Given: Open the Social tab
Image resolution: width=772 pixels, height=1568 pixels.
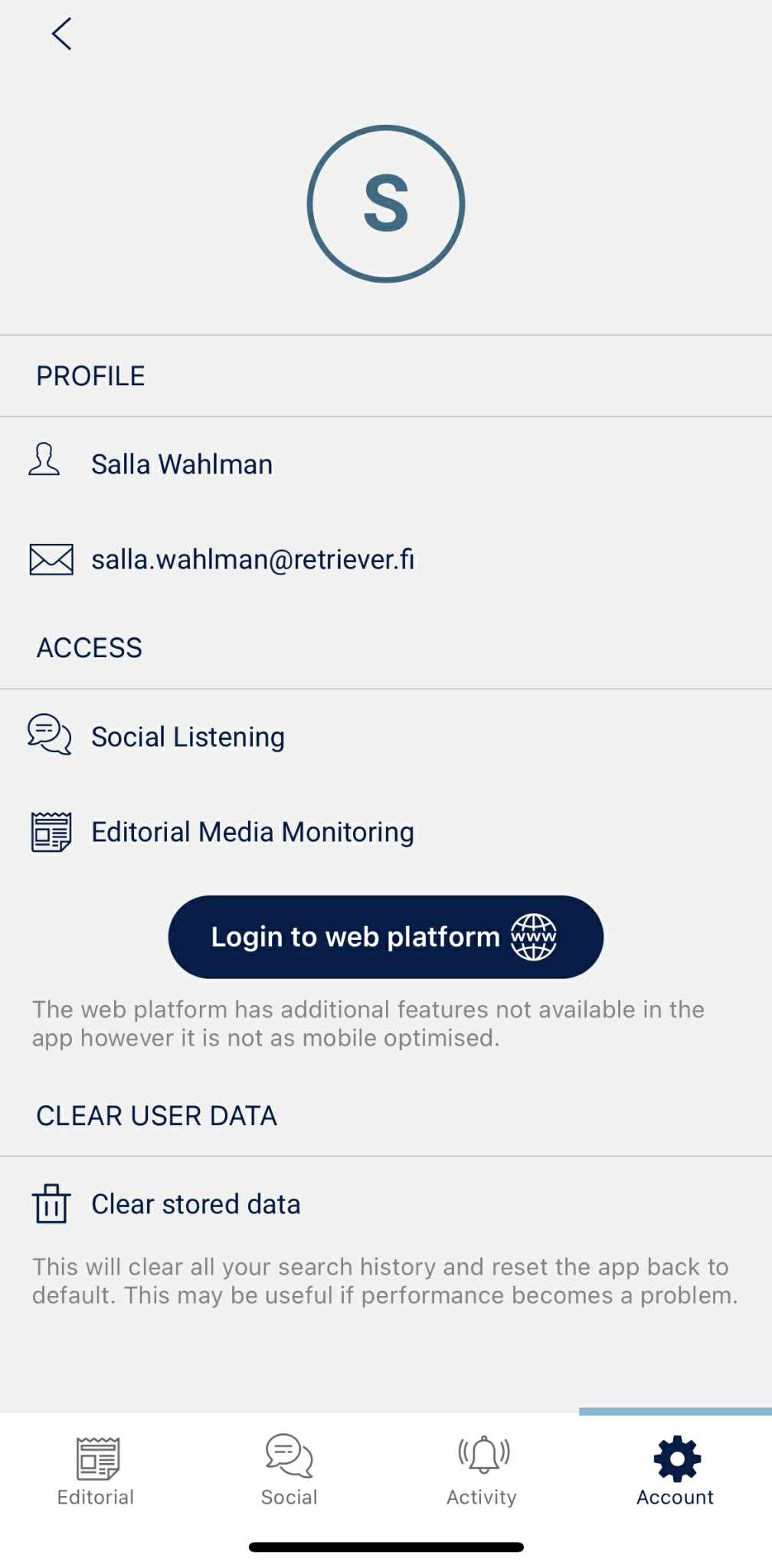Looking at the screenshot, I should pos(289,1471).
